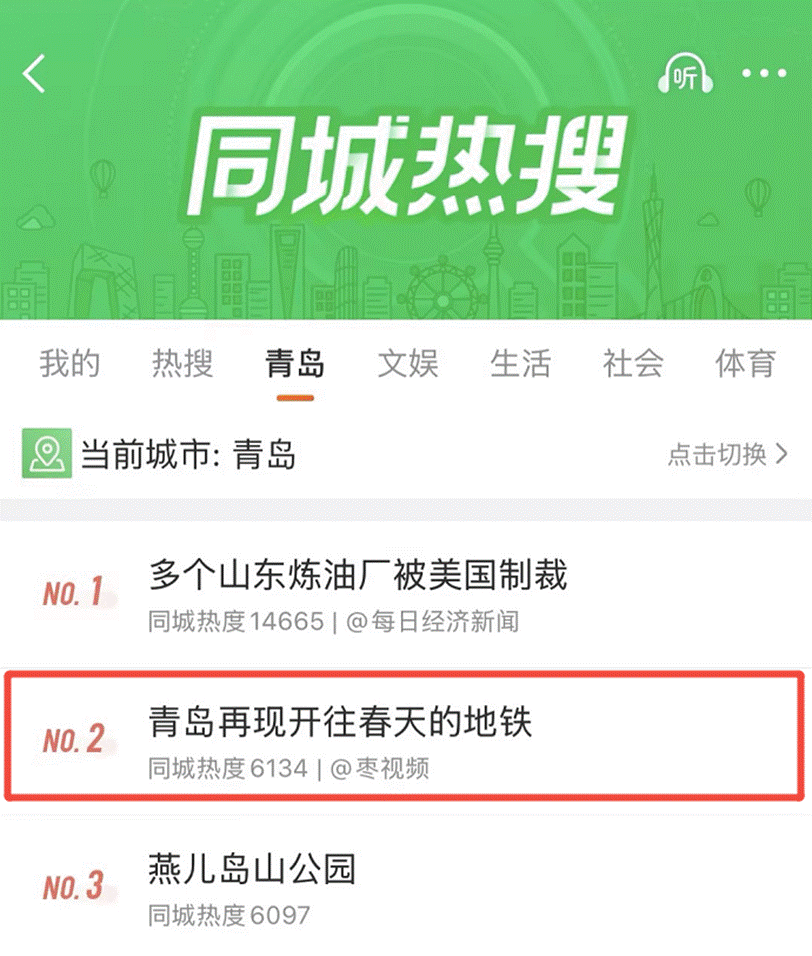Viewport: 812px width, 956px height.
Task: Select the 青岛 tab
Action: click(295, 363)
